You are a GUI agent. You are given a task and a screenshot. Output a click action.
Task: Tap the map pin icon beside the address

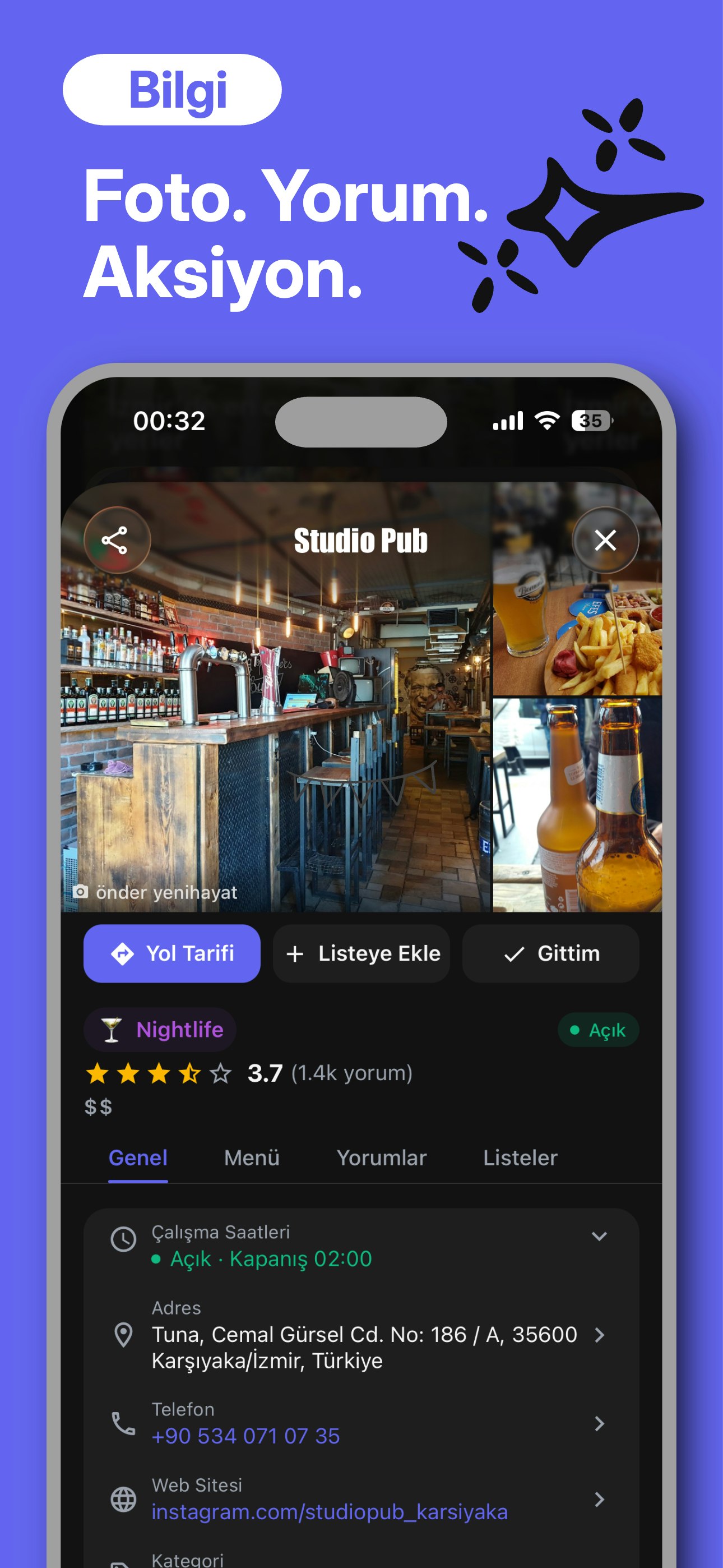(123, 1335)
